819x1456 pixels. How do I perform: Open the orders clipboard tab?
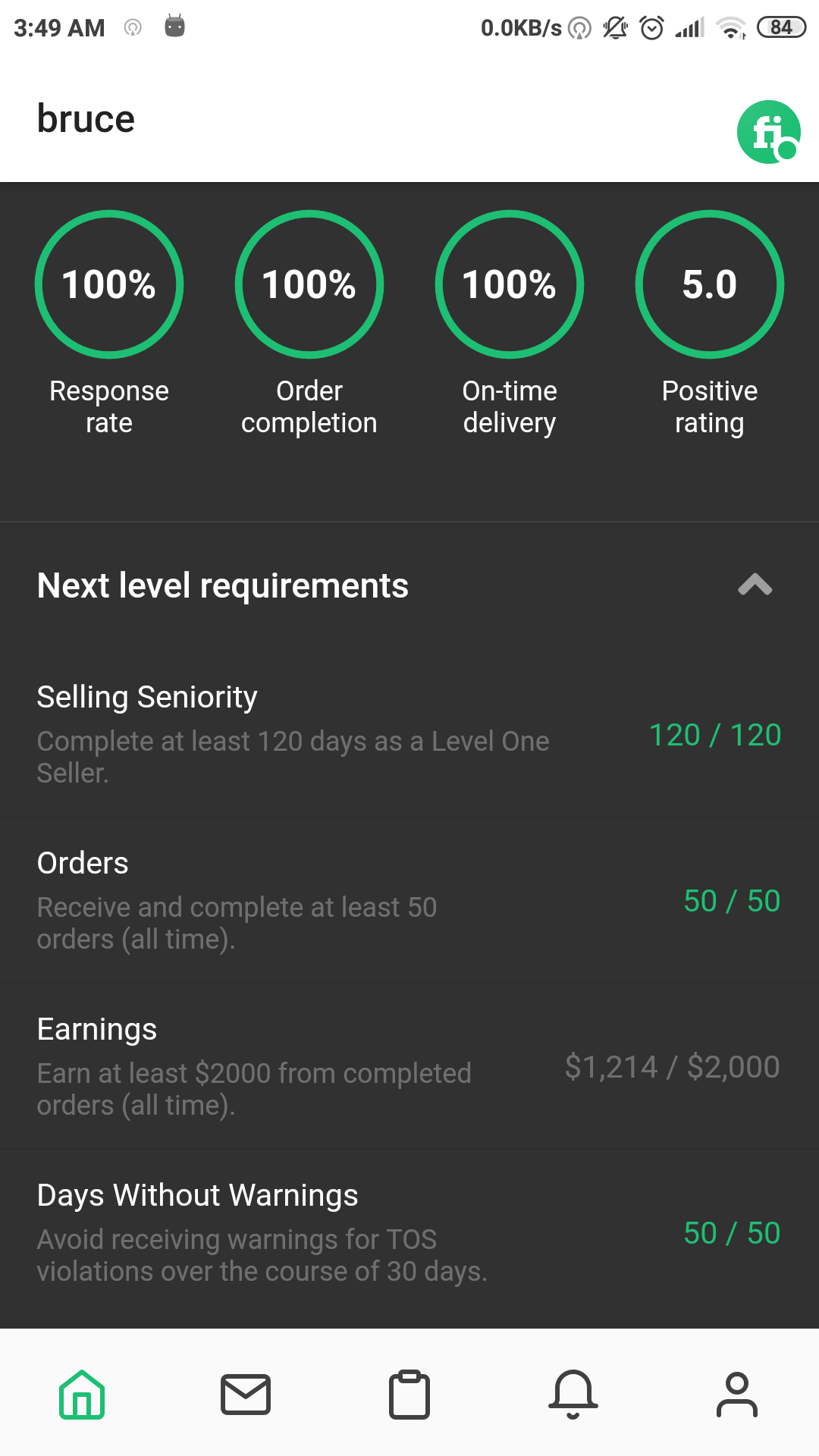coord(409,1394)
